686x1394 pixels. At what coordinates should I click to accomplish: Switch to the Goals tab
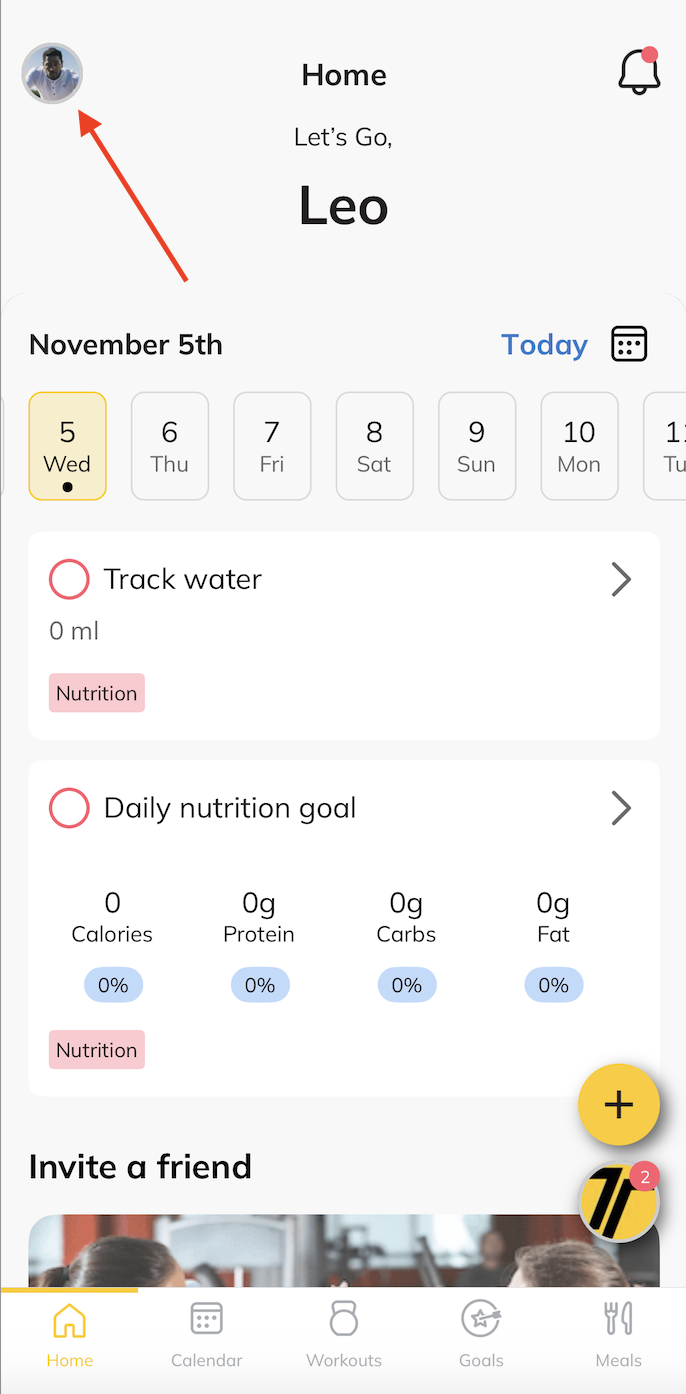(x=481, y=1335)
